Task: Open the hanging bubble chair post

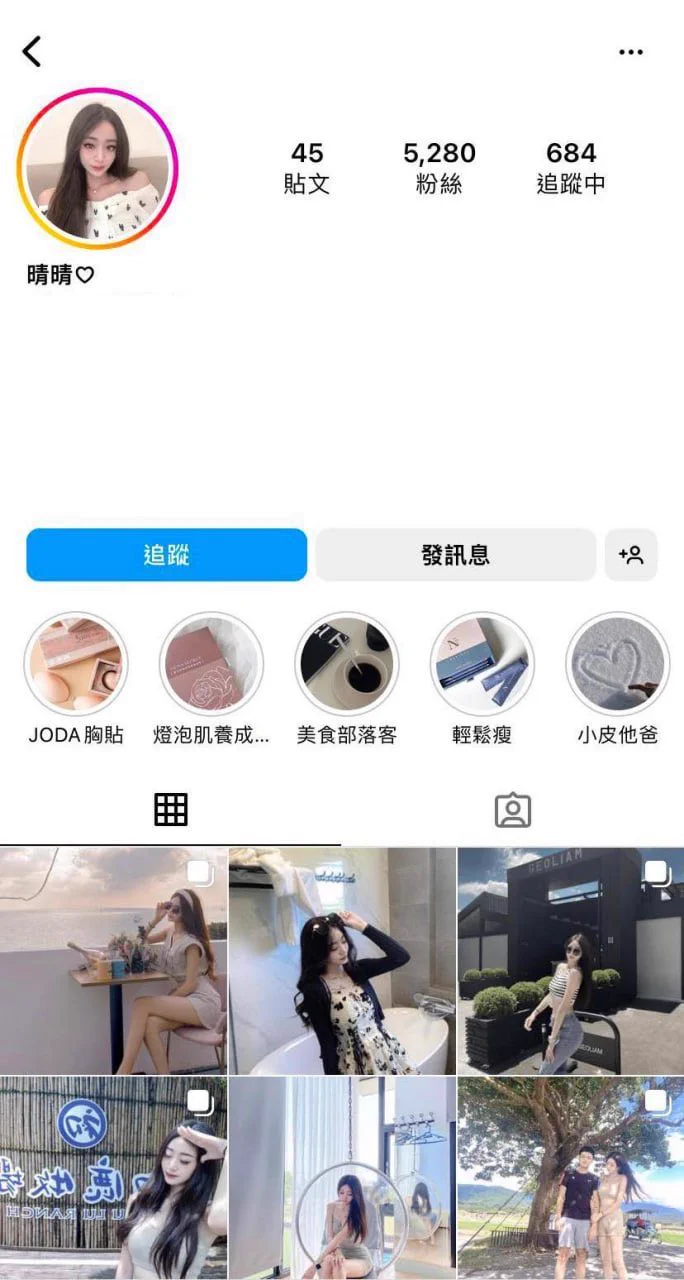Action: coord(342,1178)
